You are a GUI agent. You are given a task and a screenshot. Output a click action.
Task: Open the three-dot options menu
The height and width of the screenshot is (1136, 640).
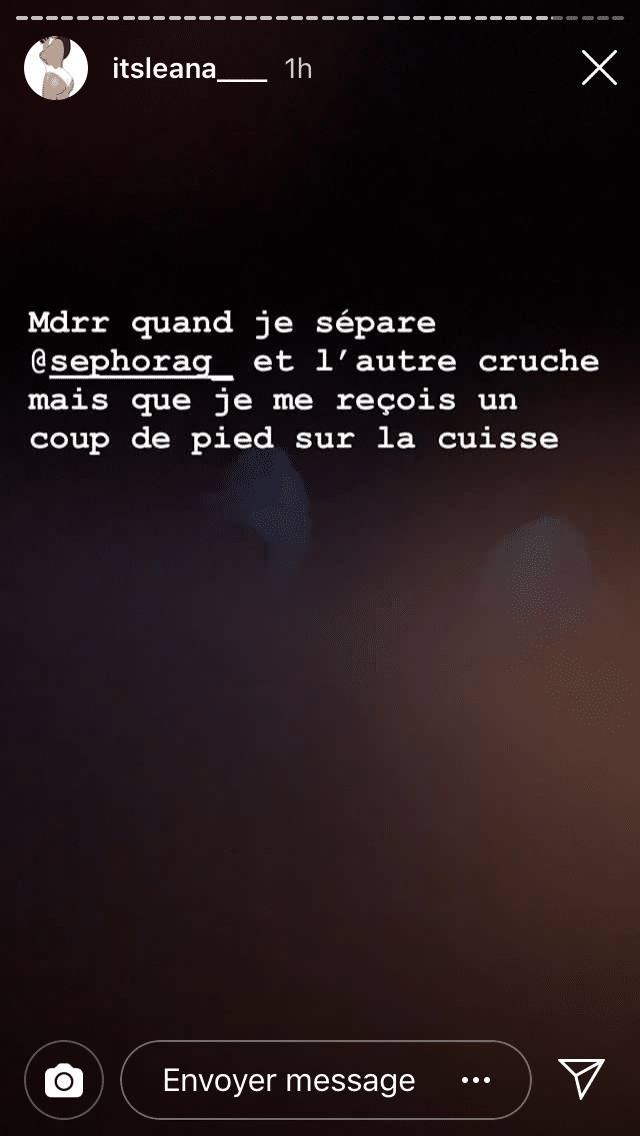click(476, 1080)
